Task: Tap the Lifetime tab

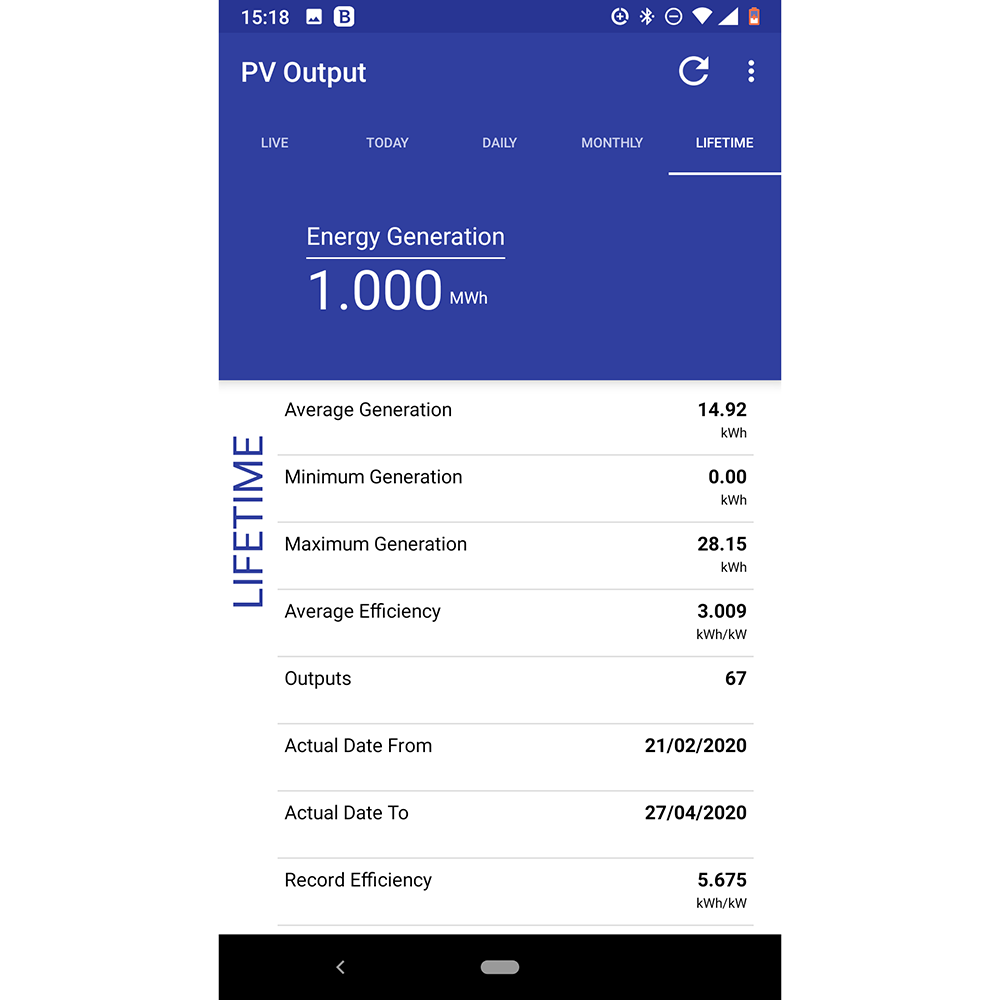Action: click(x=724, y=143)
